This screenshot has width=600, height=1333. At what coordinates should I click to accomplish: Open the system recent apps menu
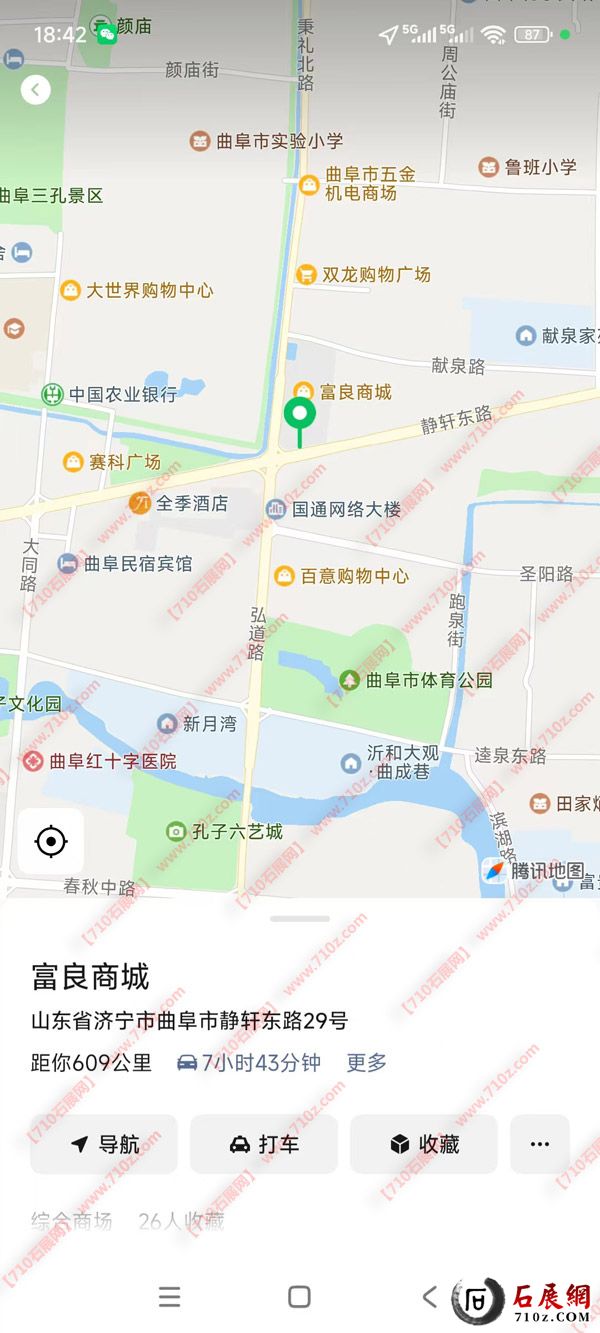170,1297
